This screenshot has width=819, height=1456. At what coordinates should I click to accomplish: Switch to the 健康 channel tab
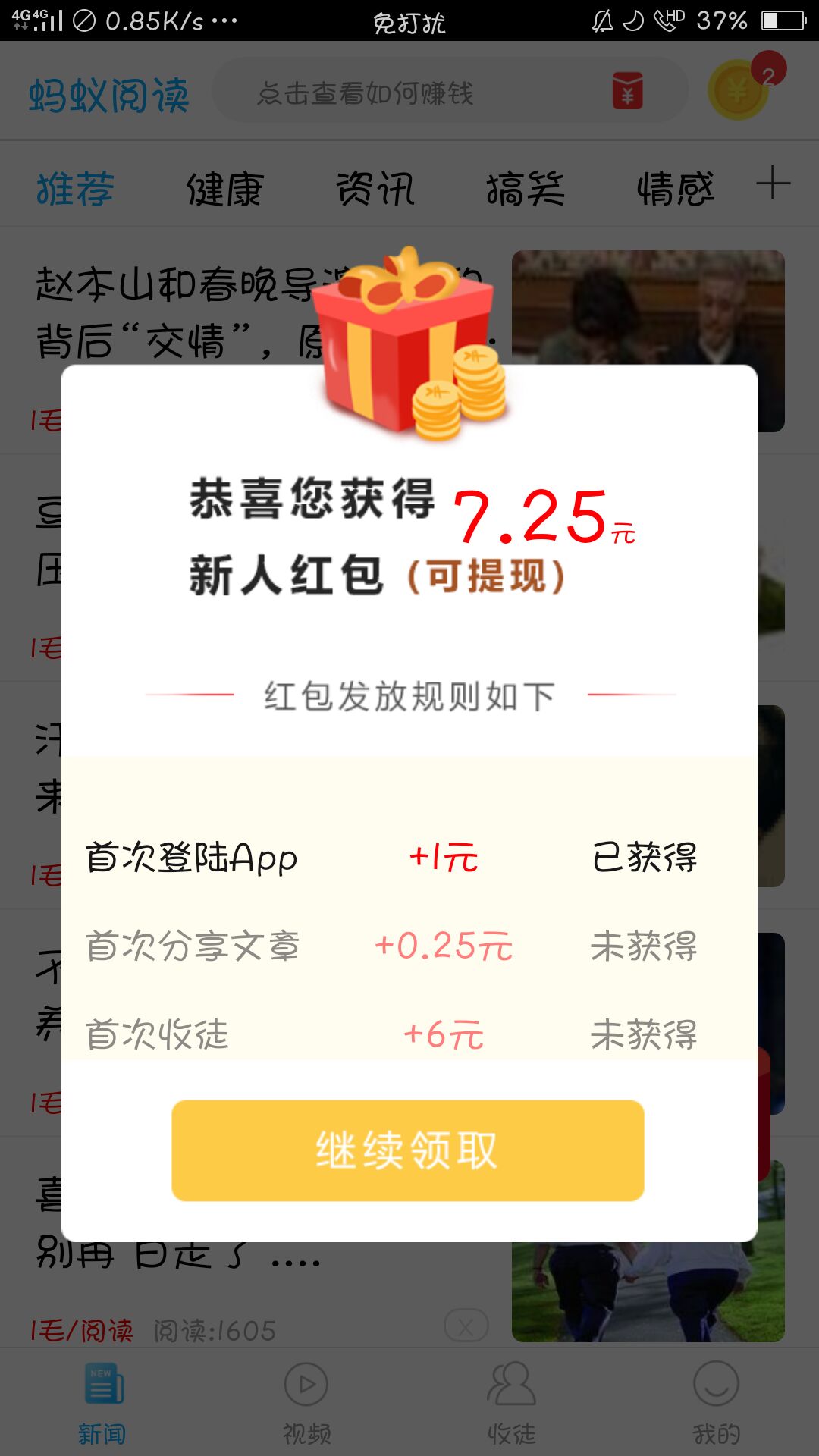(222, 187)
